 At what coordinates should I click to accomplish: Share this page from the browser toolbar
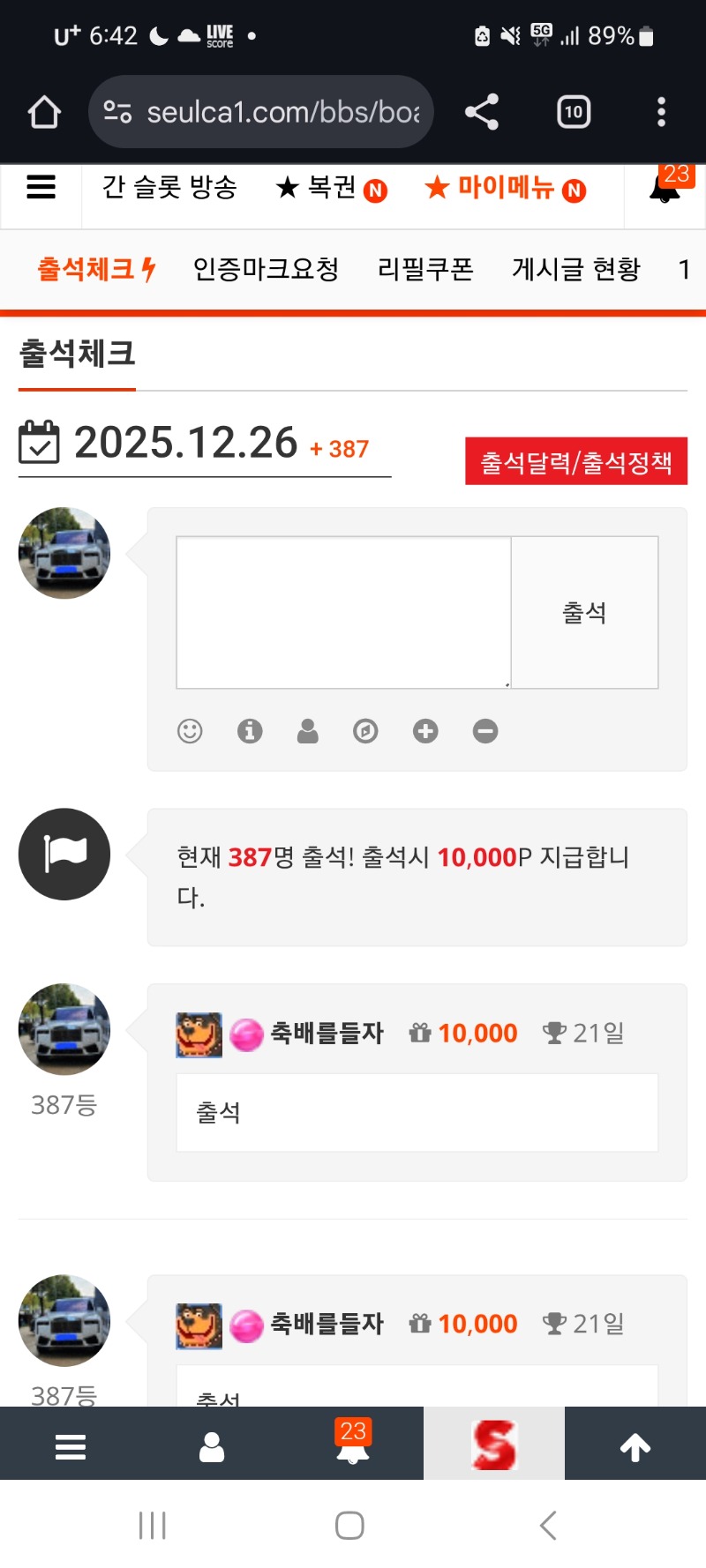coord(482,112)
